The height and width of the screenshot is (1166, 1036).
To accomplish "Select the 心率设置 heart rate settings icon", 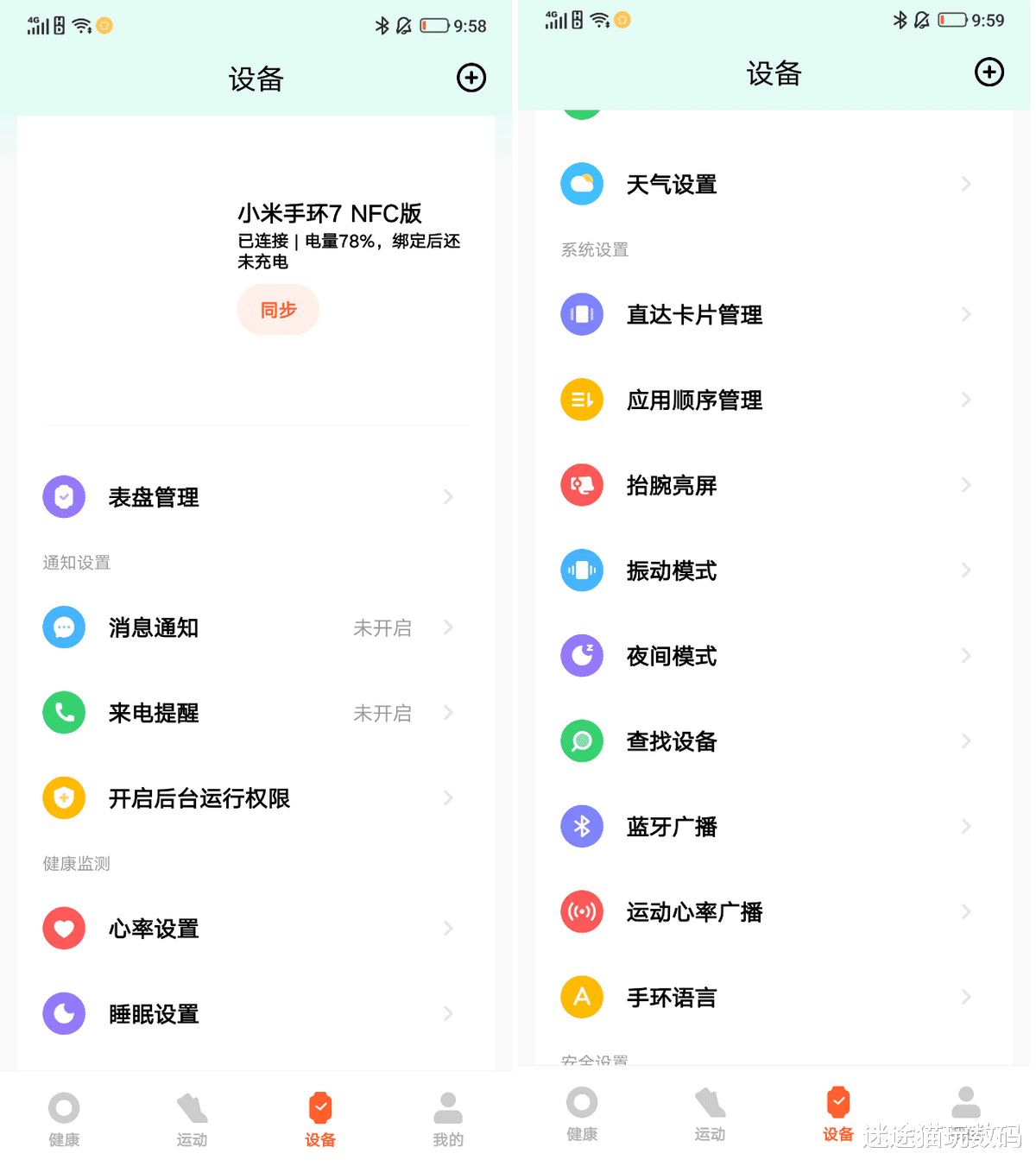I will click(x=64, y=929).
